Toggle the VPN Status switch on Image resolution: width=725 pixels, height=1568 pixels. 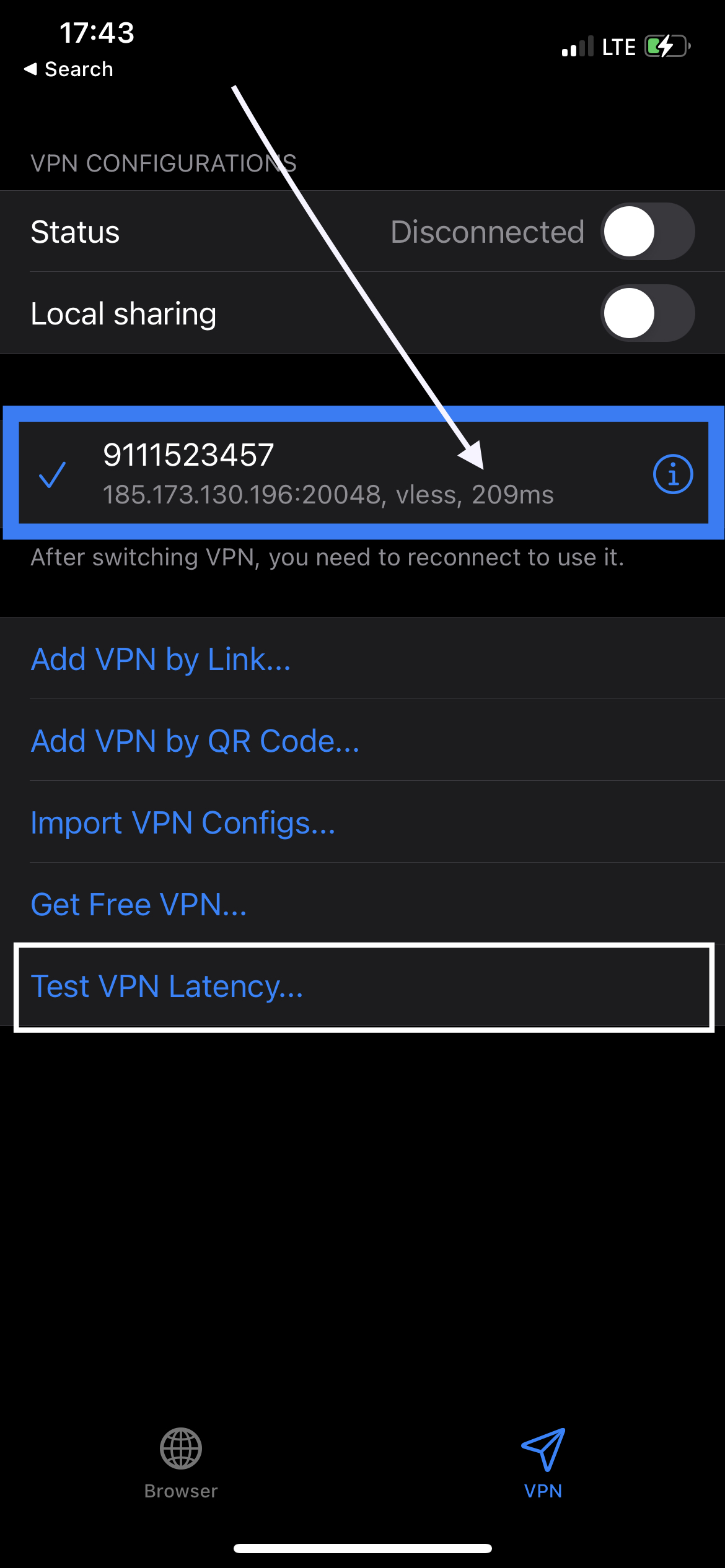[648, 232]
